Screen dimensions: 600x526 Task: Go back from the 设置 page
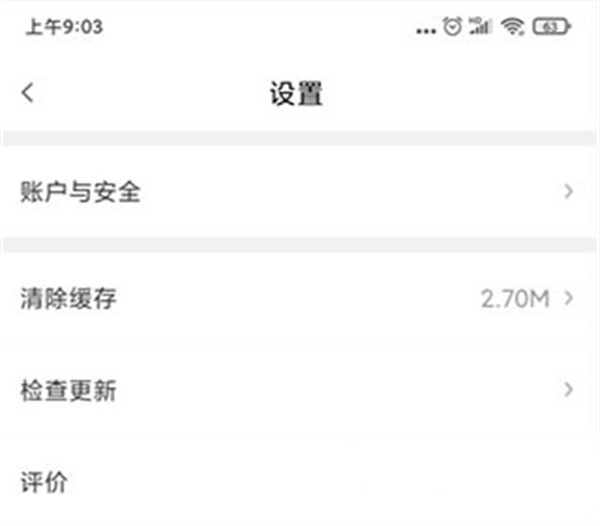(x=28, y=93)
